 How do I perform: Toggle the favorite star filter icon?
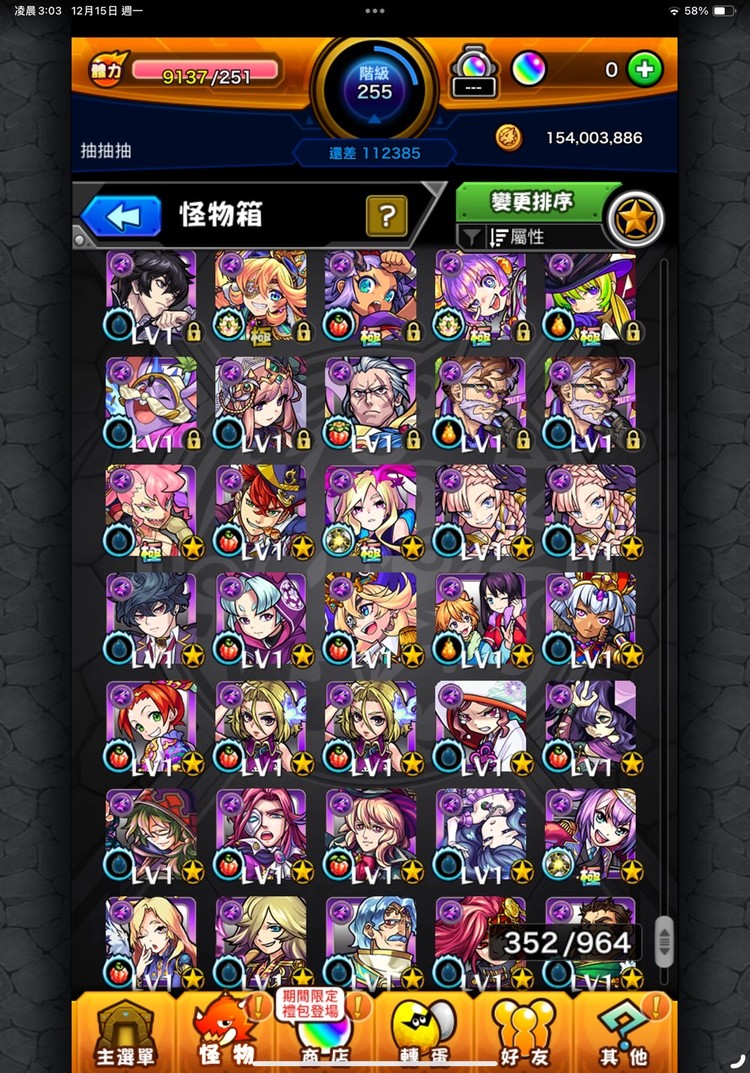(x=637, y=218)
